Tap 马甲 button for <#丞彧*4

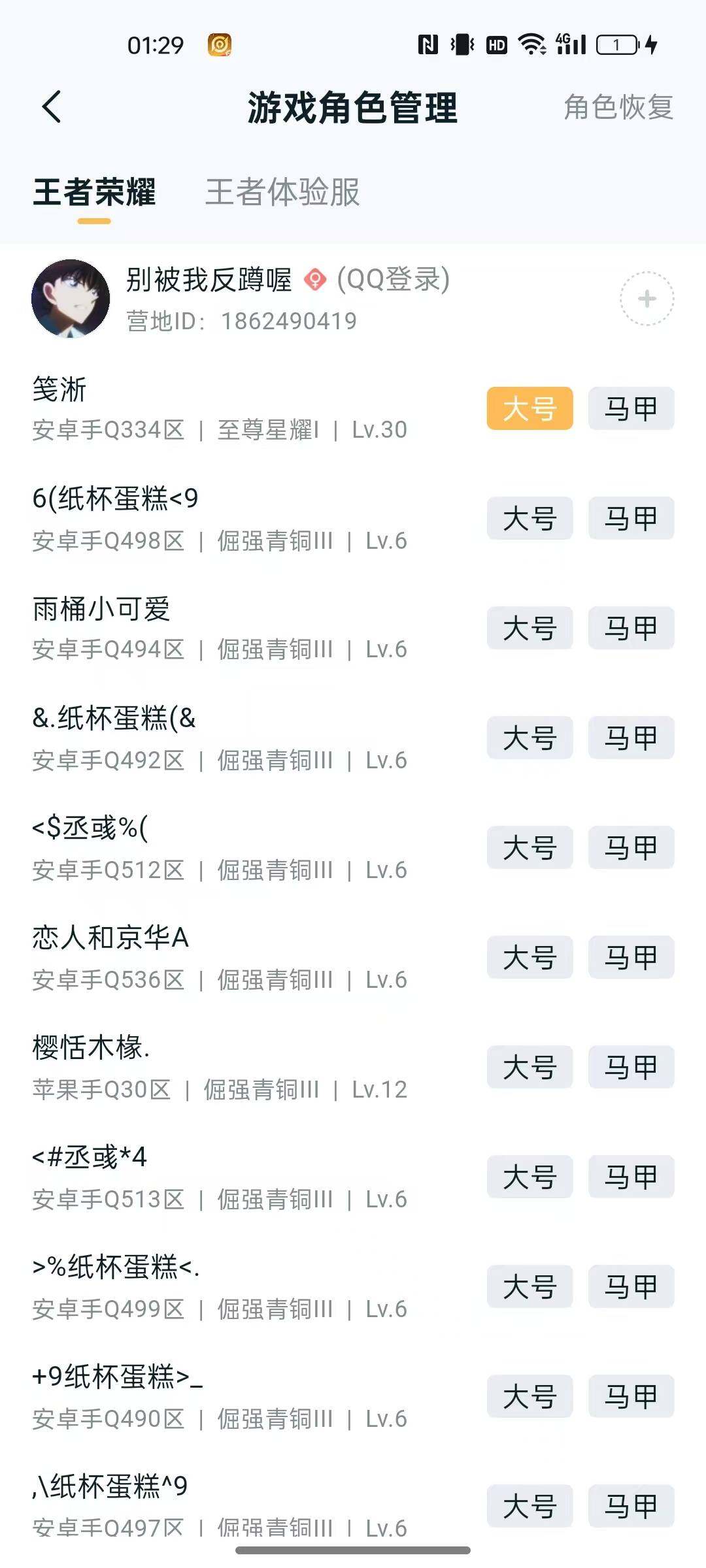click(x=631, y=1177)
